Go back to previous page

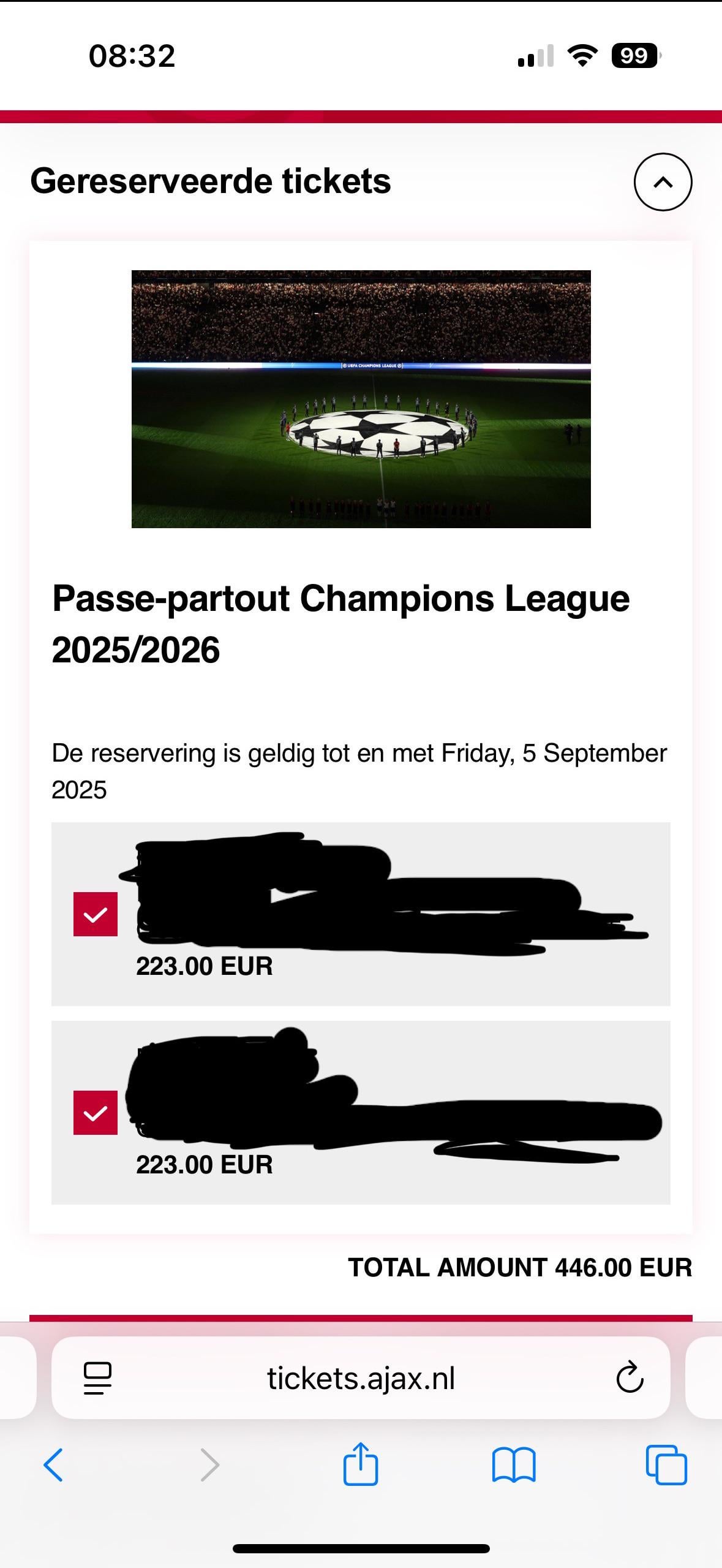pyautogui.click(x=54, y=1465)
